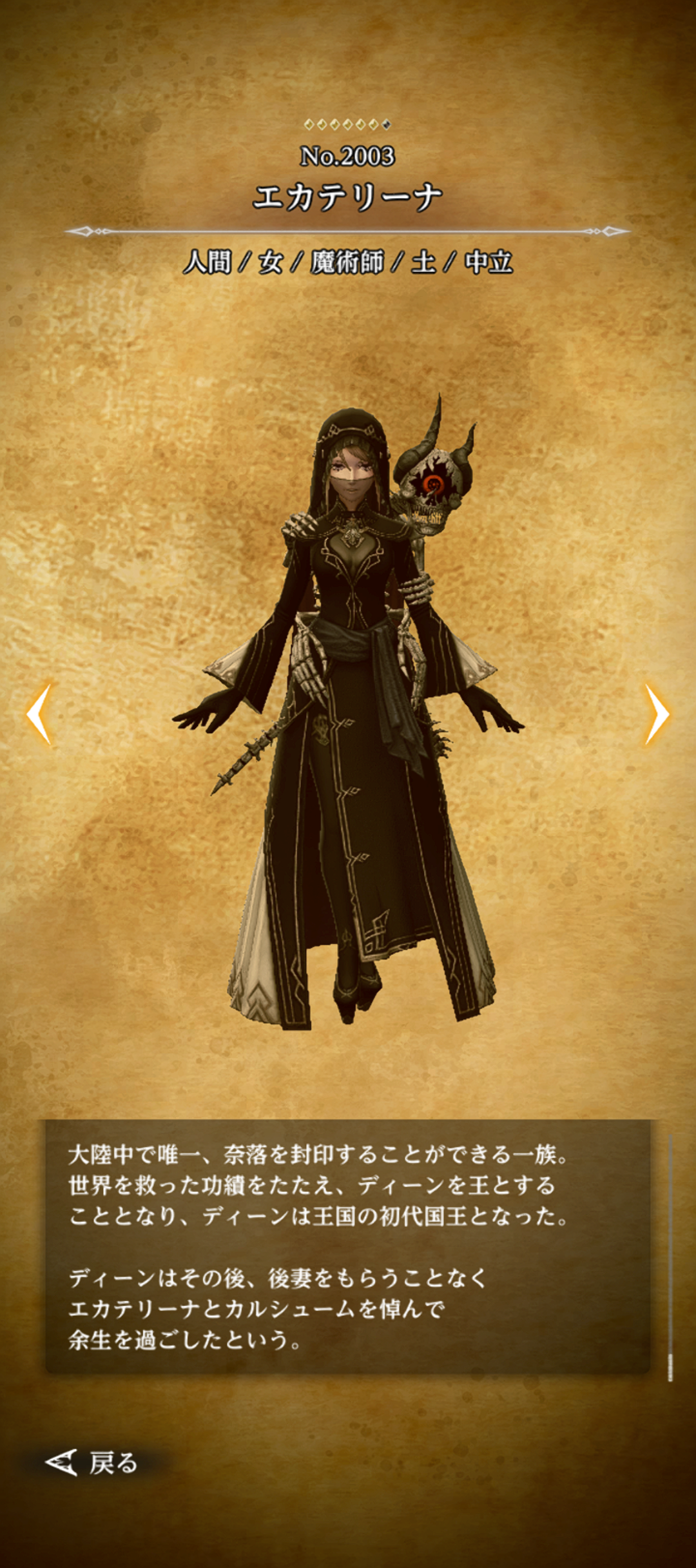
Task: Tap 戻る to go back
Action: pos(92,1463)
